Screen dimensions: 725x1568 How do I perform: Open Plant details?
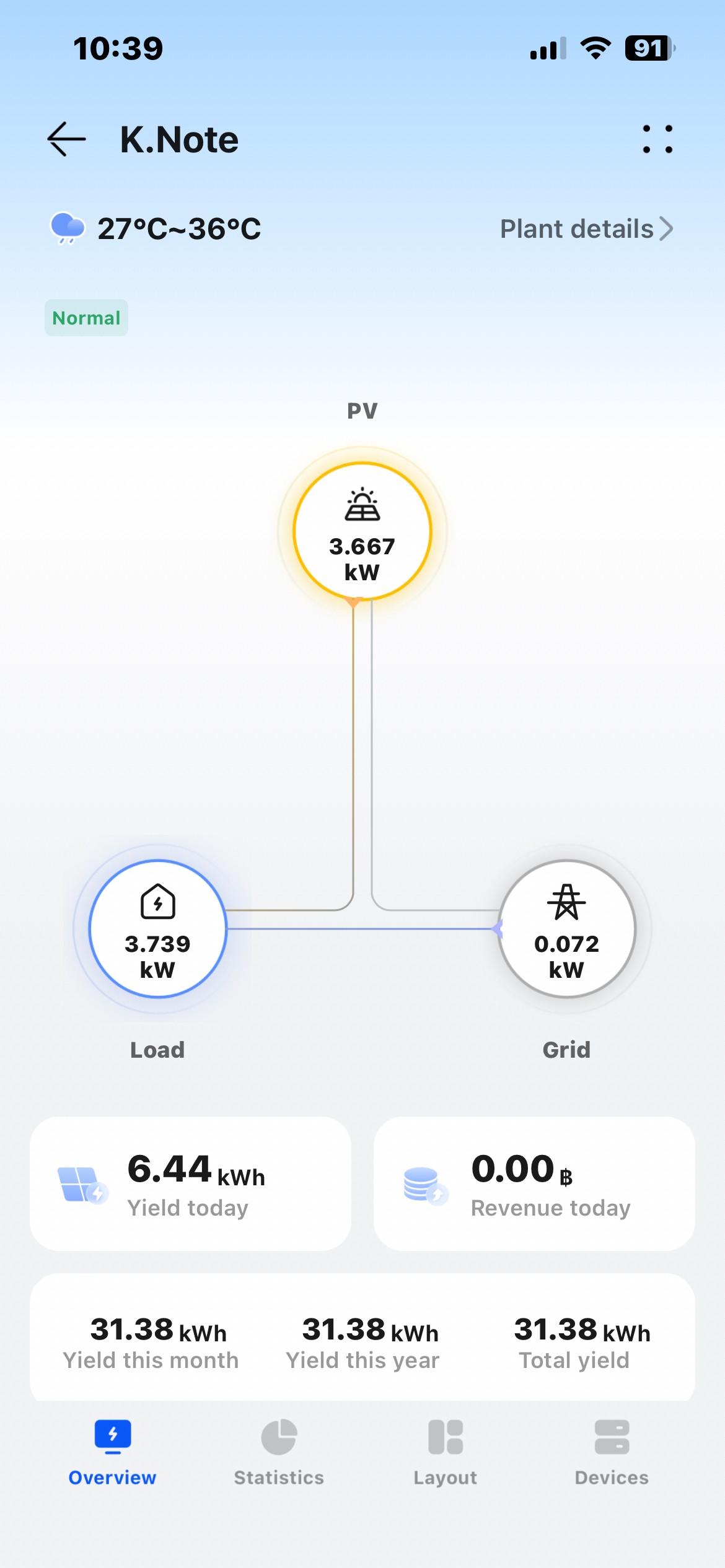point(586,229)
